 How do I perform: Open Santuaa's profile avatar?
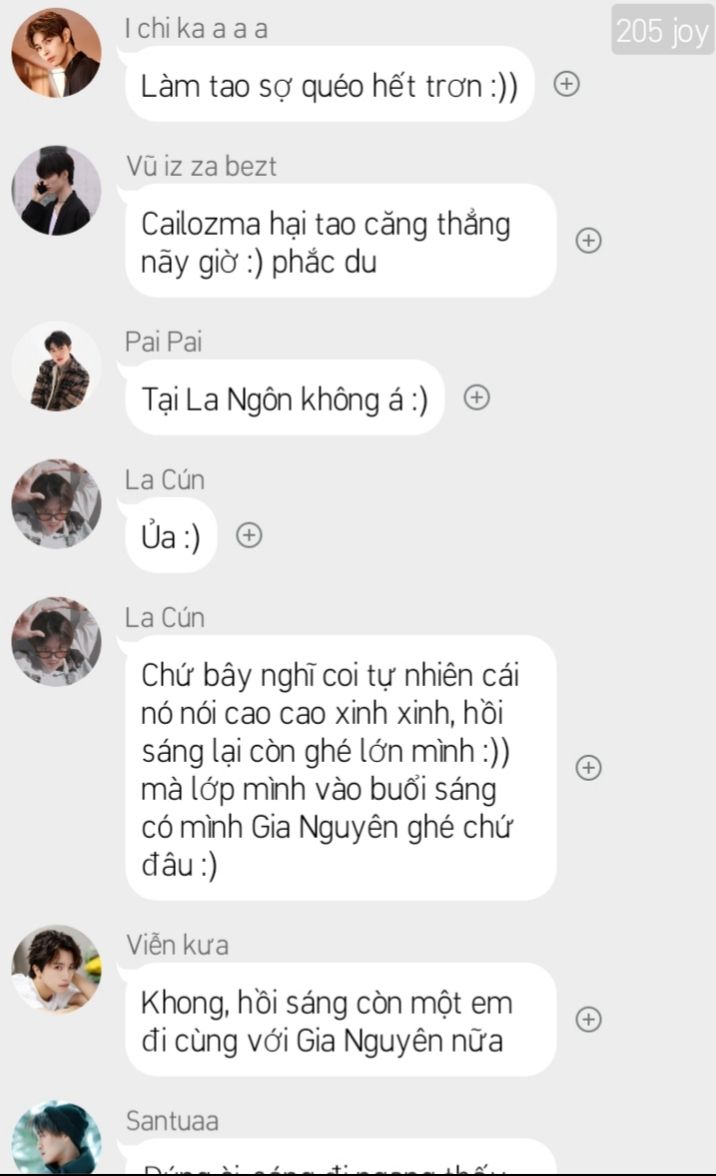56,1139
